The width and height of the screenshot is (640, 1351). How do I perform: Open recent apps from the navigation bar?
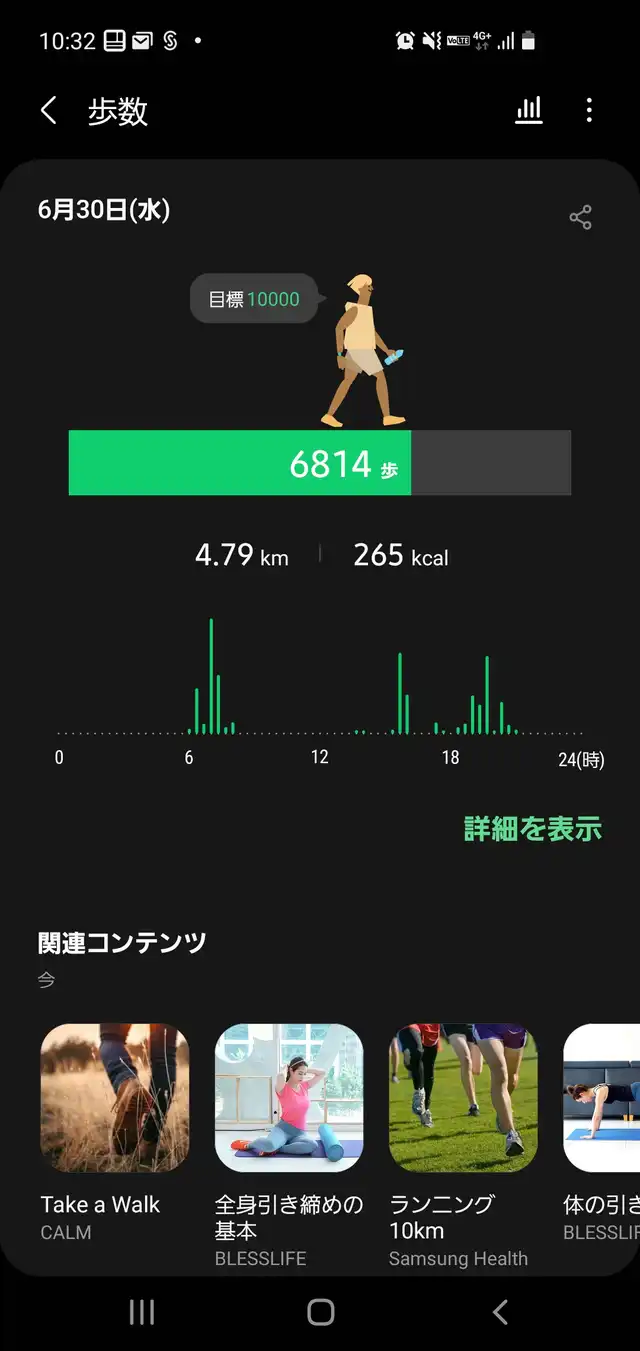tap(142, 1313)
